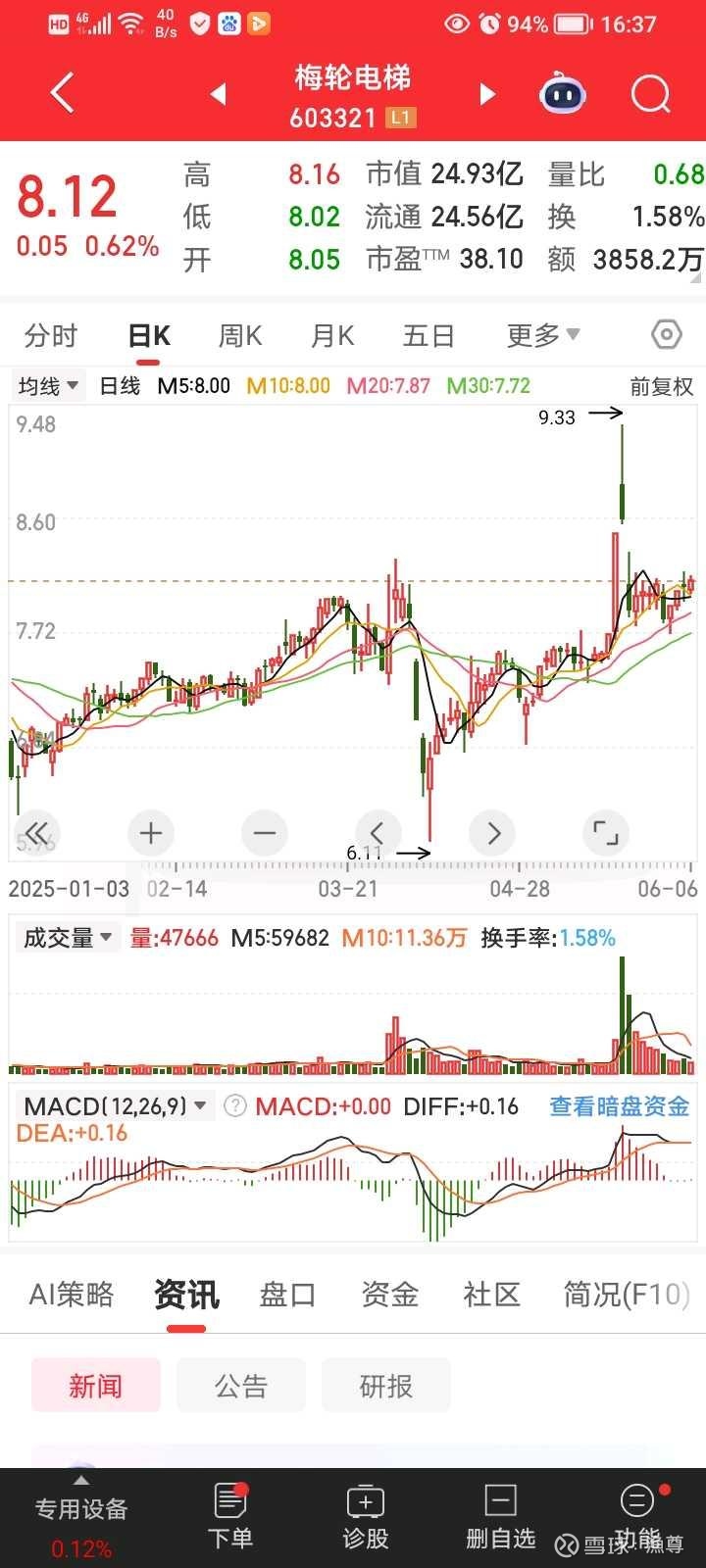The image size is (706, 1568).
Task: Switch to the 五日 chart tab
Action: click(x=429, y=336)
